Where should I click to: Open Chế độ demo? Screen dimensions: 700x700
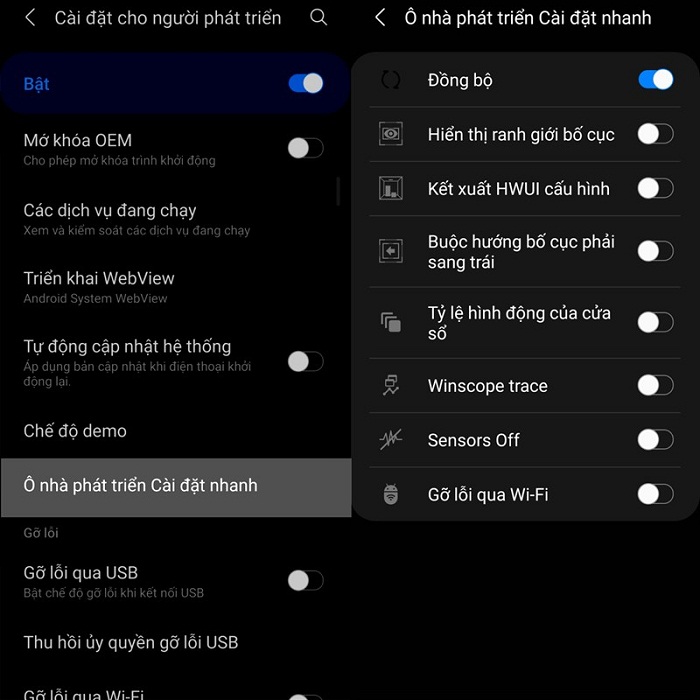point(75,431)
